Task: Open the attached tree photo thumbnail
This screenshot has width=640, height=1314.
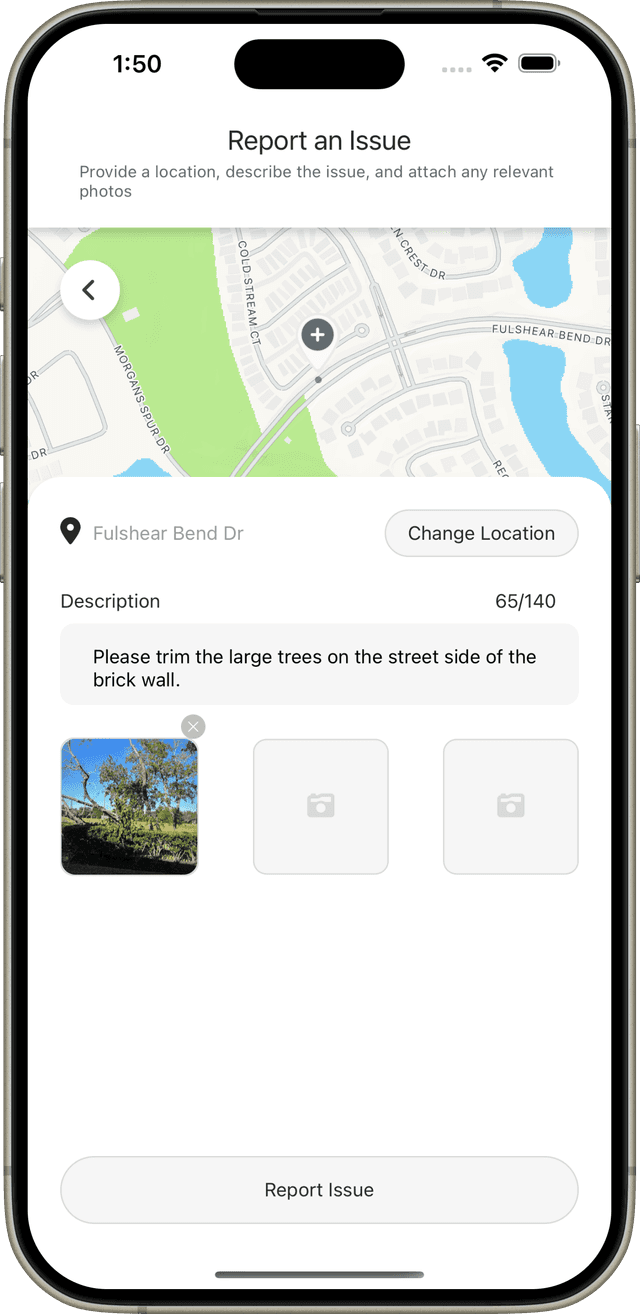Action: coord(129,807)
